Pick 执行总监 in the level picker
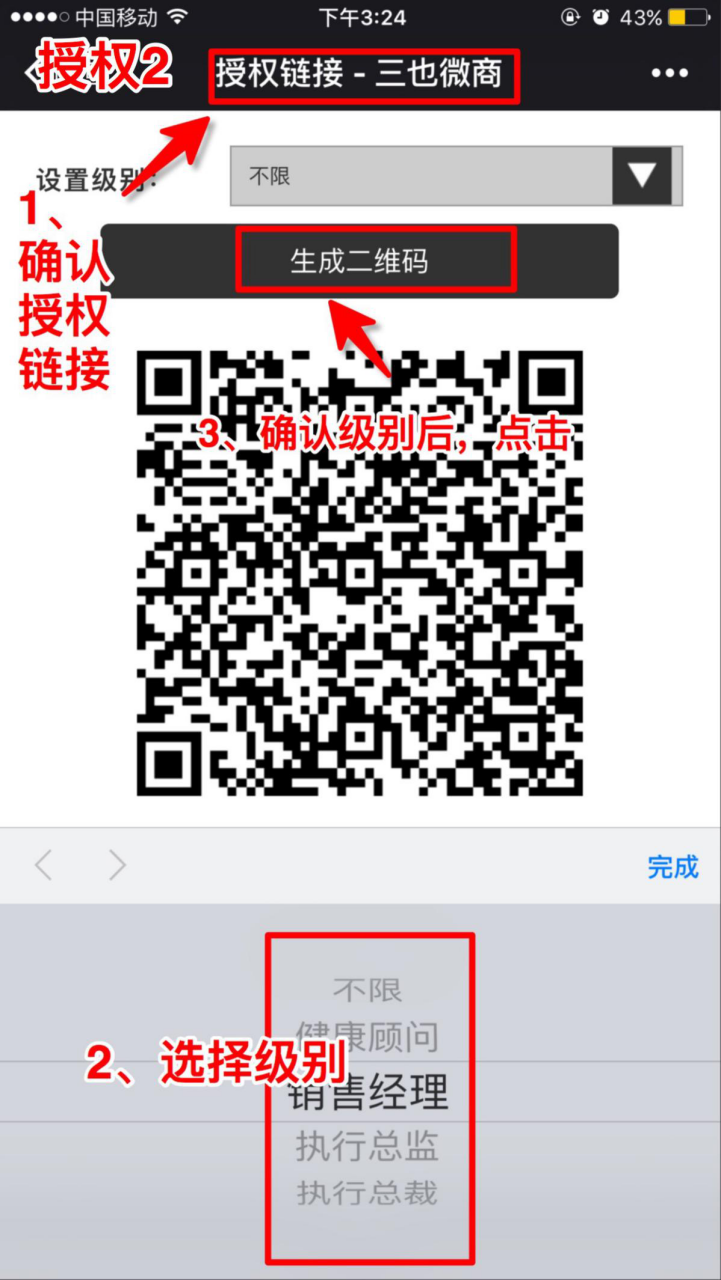The height and width of the screenshot is (1280, 721). (x=367, y=1148)
